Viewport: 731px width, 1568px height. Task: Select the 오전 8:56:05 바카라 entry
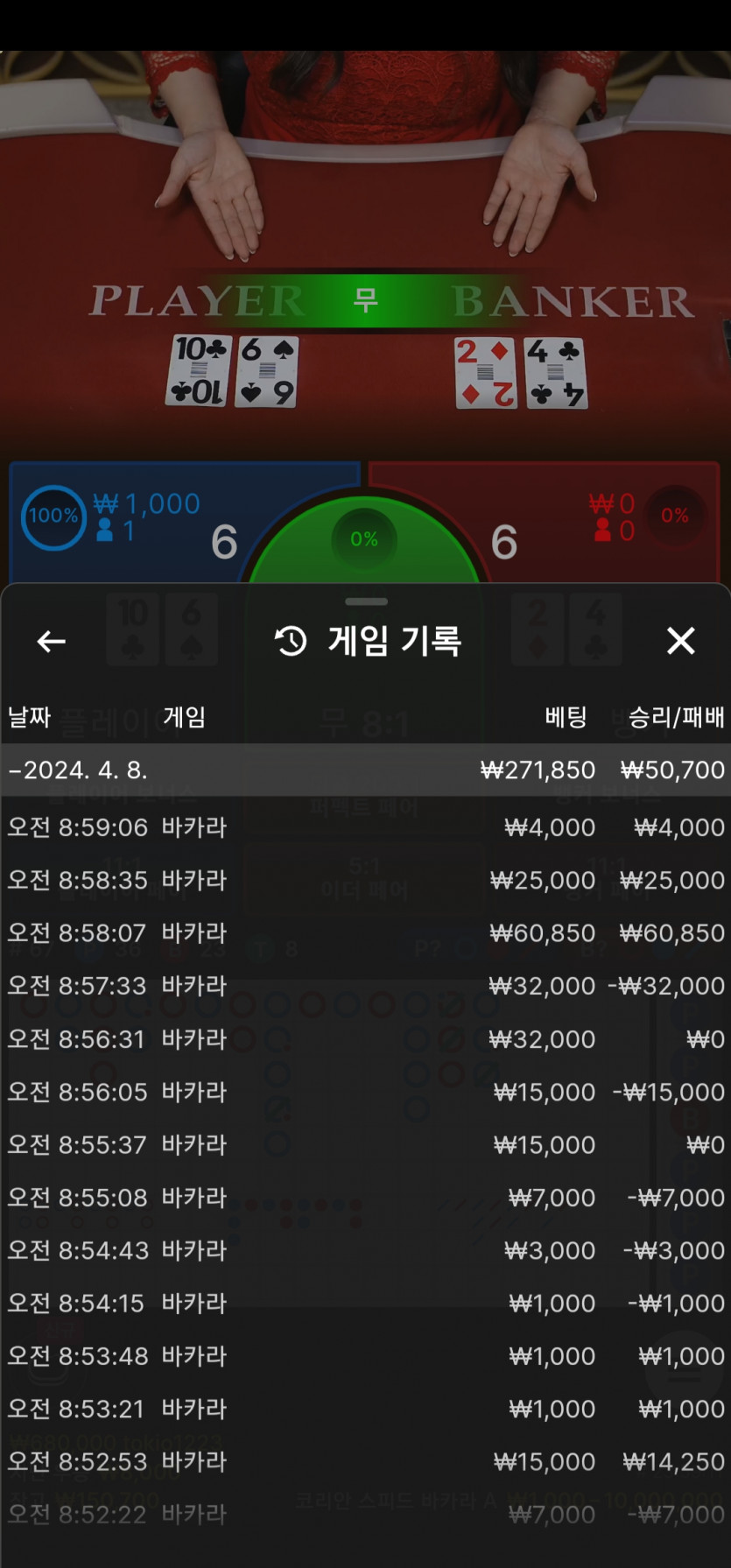[x=365, y=1092]
